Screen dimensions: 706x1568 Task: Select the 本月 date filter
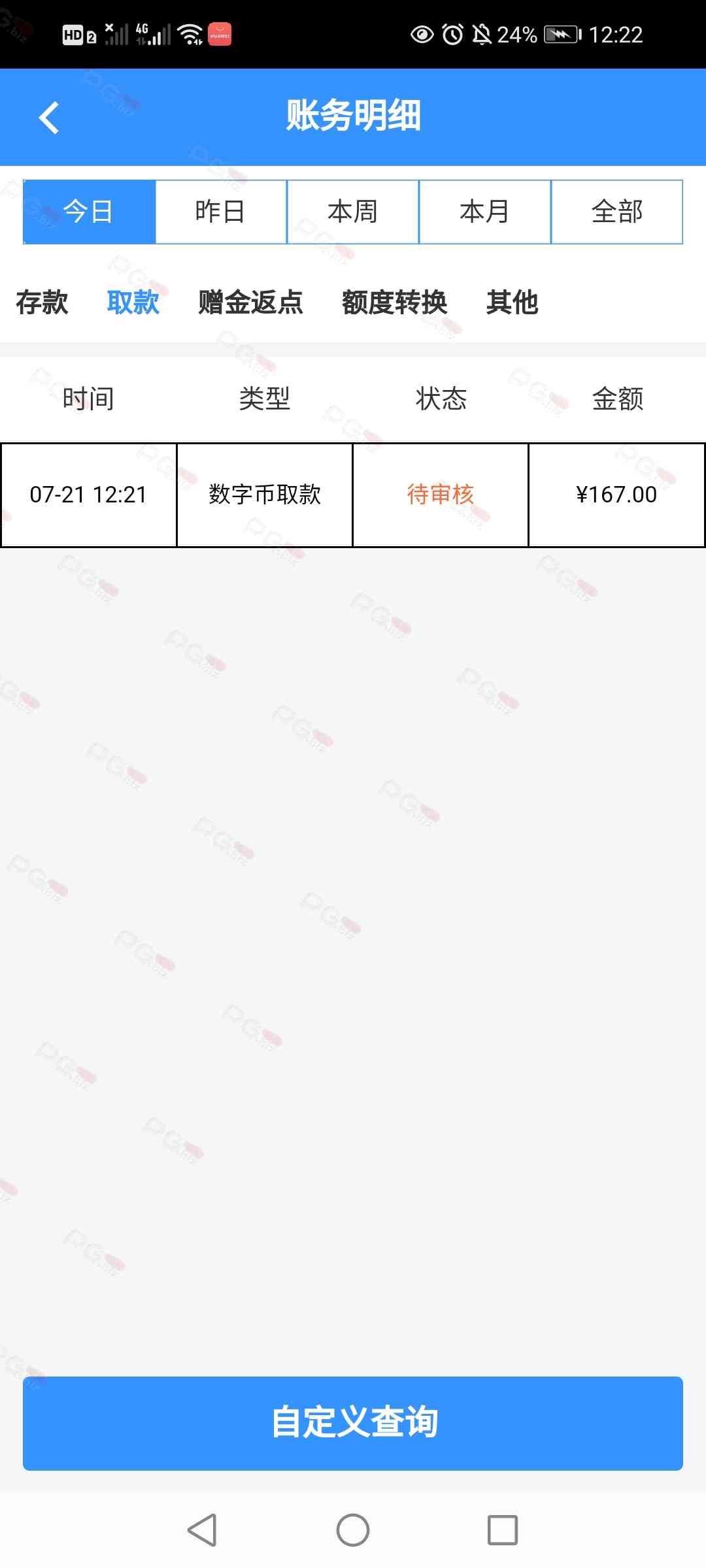(x=484, y=212)
